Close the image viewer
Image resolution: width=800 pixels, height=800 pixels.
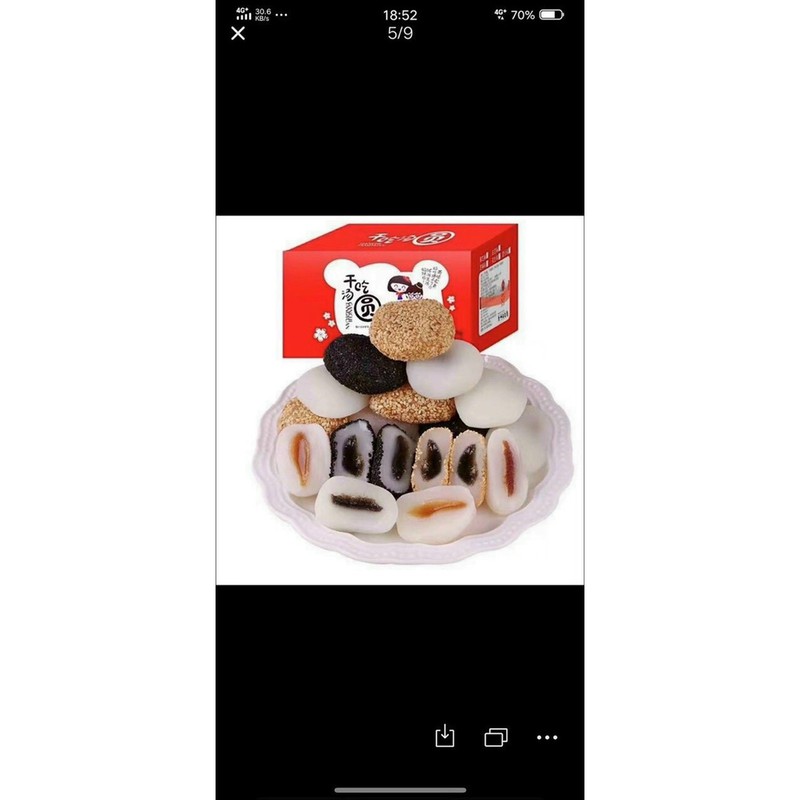tap(238, 33)
